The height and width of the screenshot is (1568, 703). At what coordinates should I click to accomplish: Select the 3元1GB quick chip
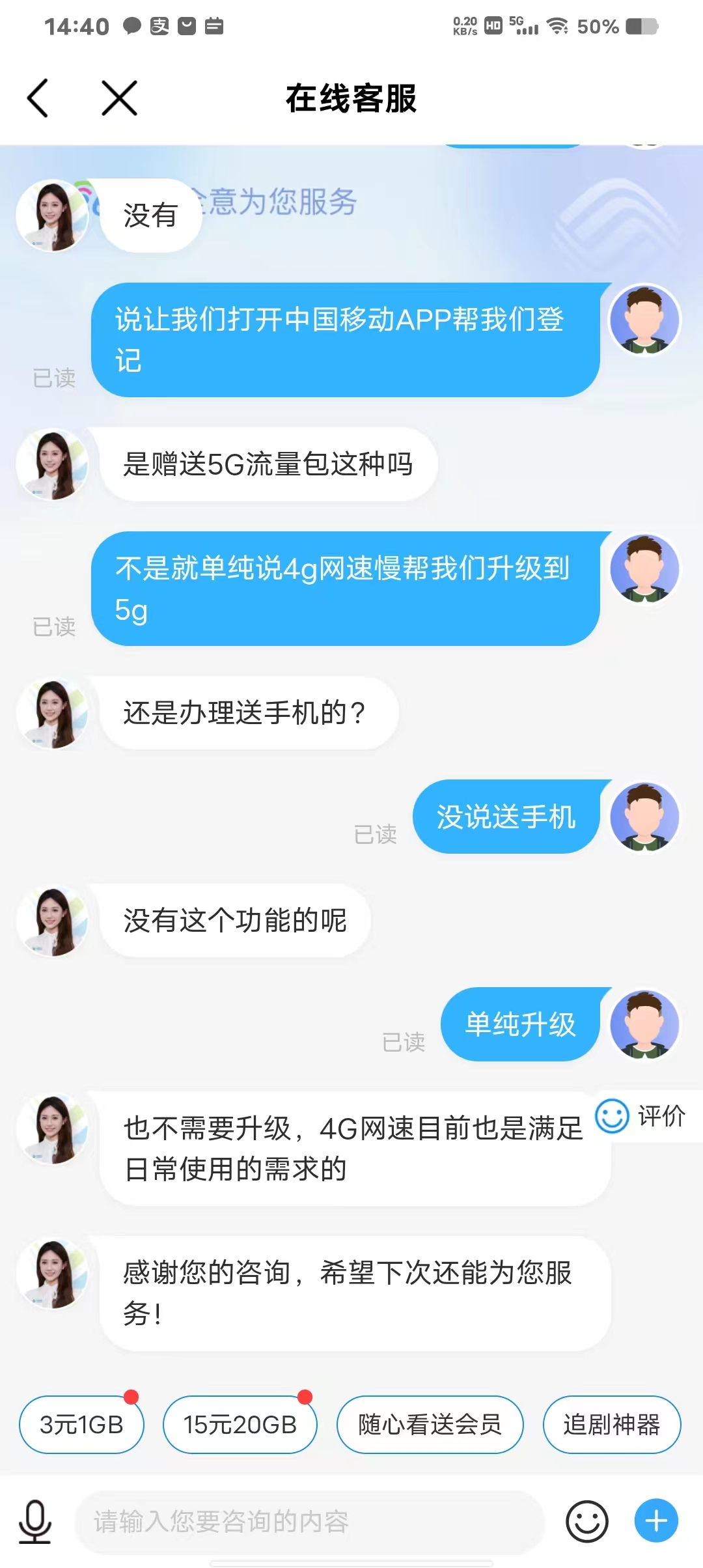[x=81, y=1424]
